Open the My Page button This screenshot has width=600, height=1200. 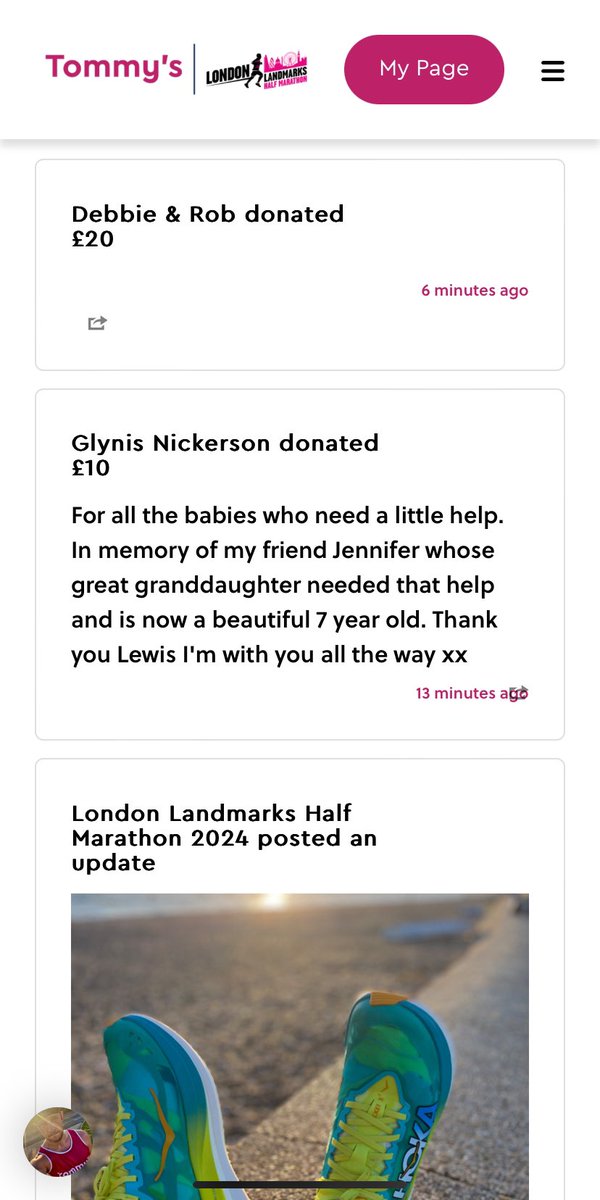(x=424, y=69)
